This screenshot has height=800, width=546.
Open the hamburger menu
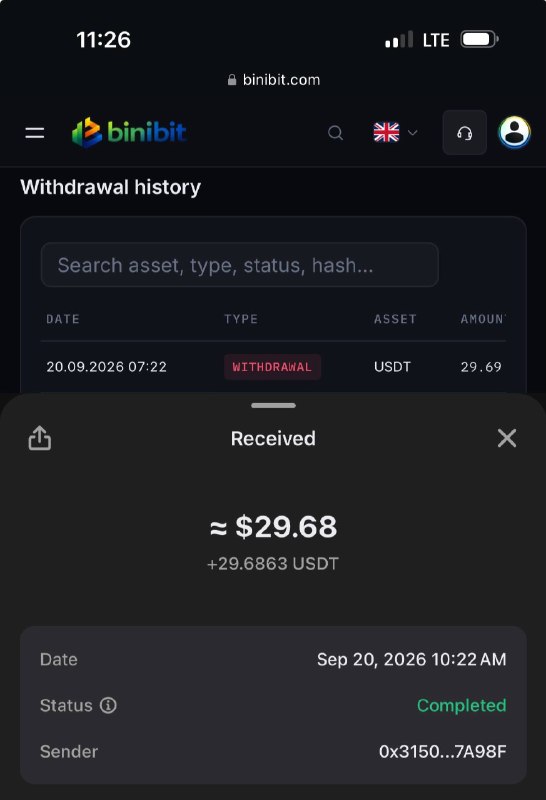tap(35, 133)
